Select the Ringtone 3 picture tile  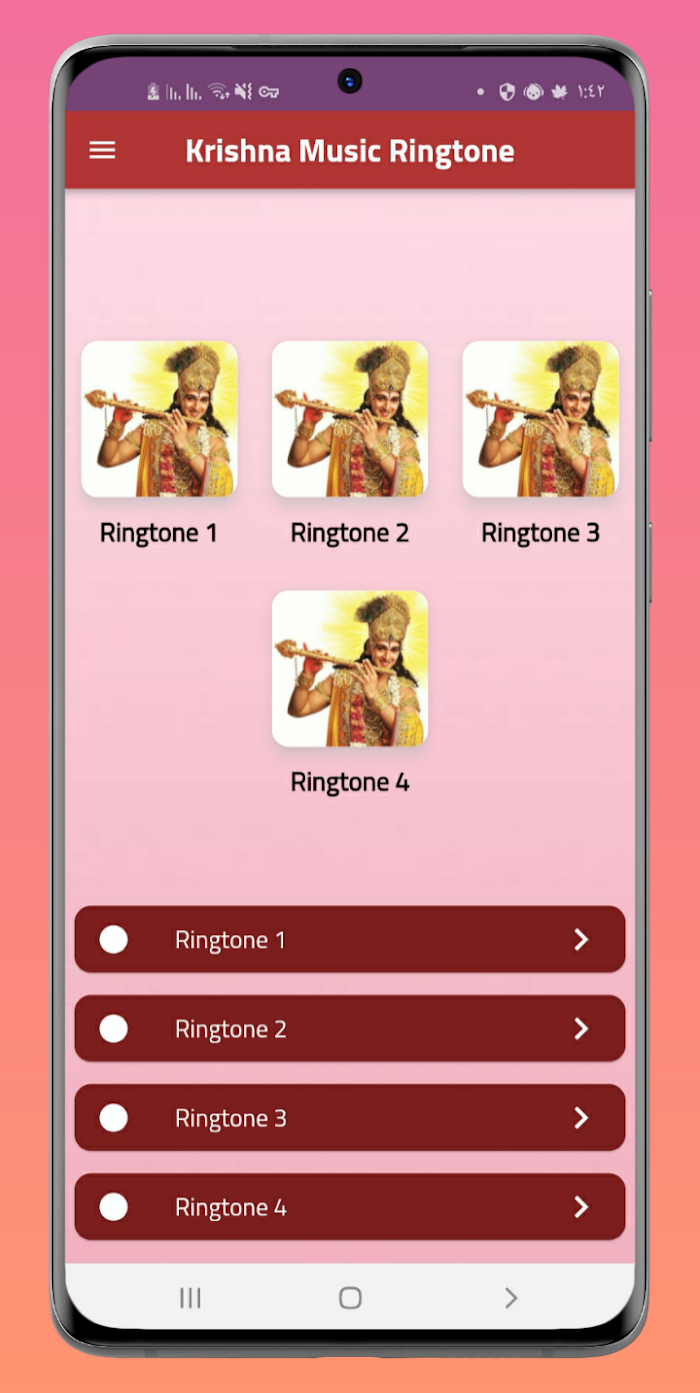(x=541, y=419)
